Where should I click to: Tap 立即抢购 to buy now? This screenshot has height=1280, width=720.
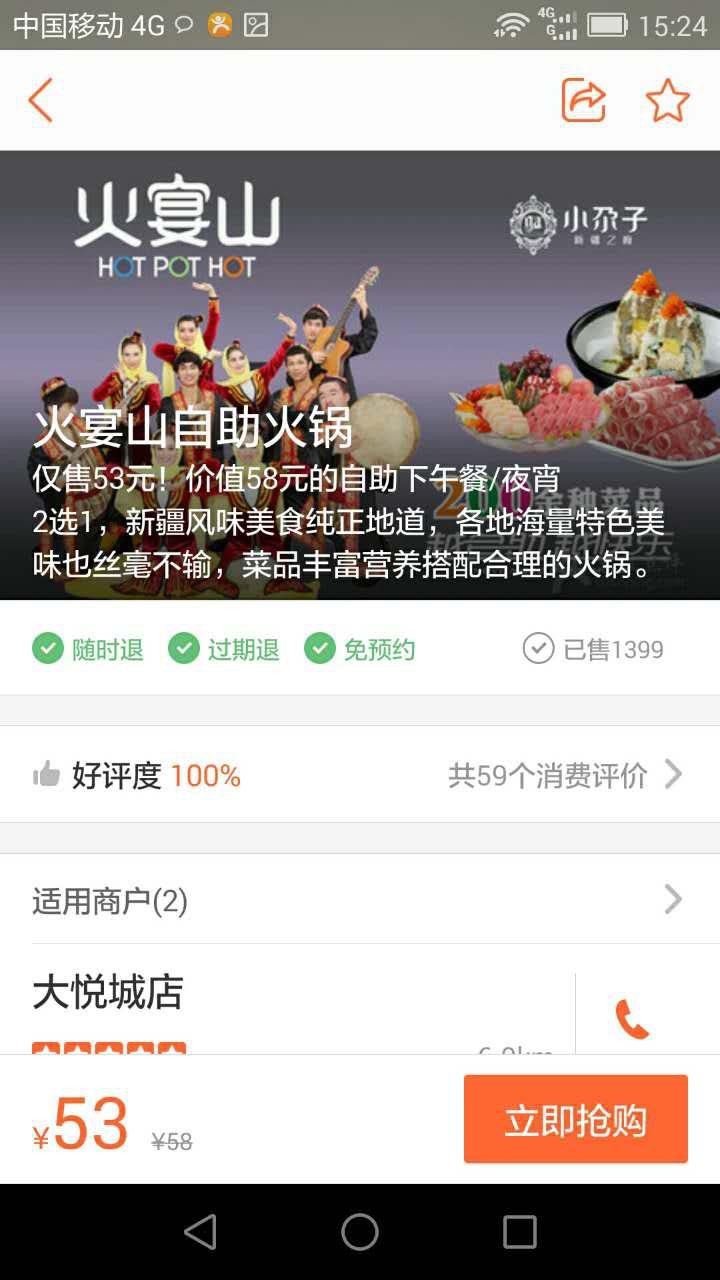point(576,1120)
